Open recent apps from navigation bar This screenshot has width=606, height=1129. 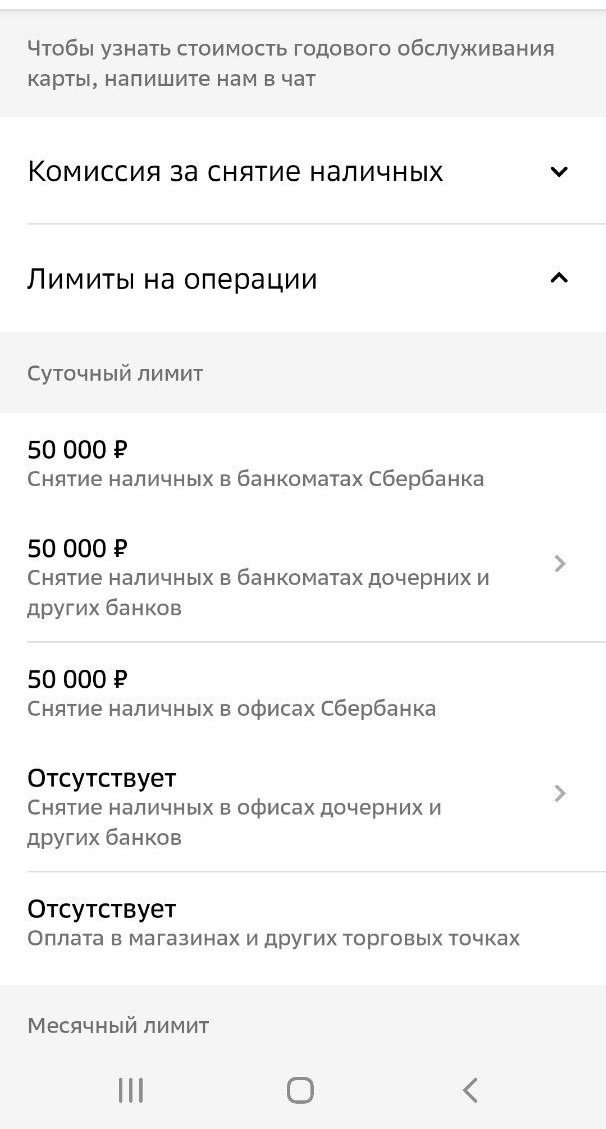point(131,1090)
